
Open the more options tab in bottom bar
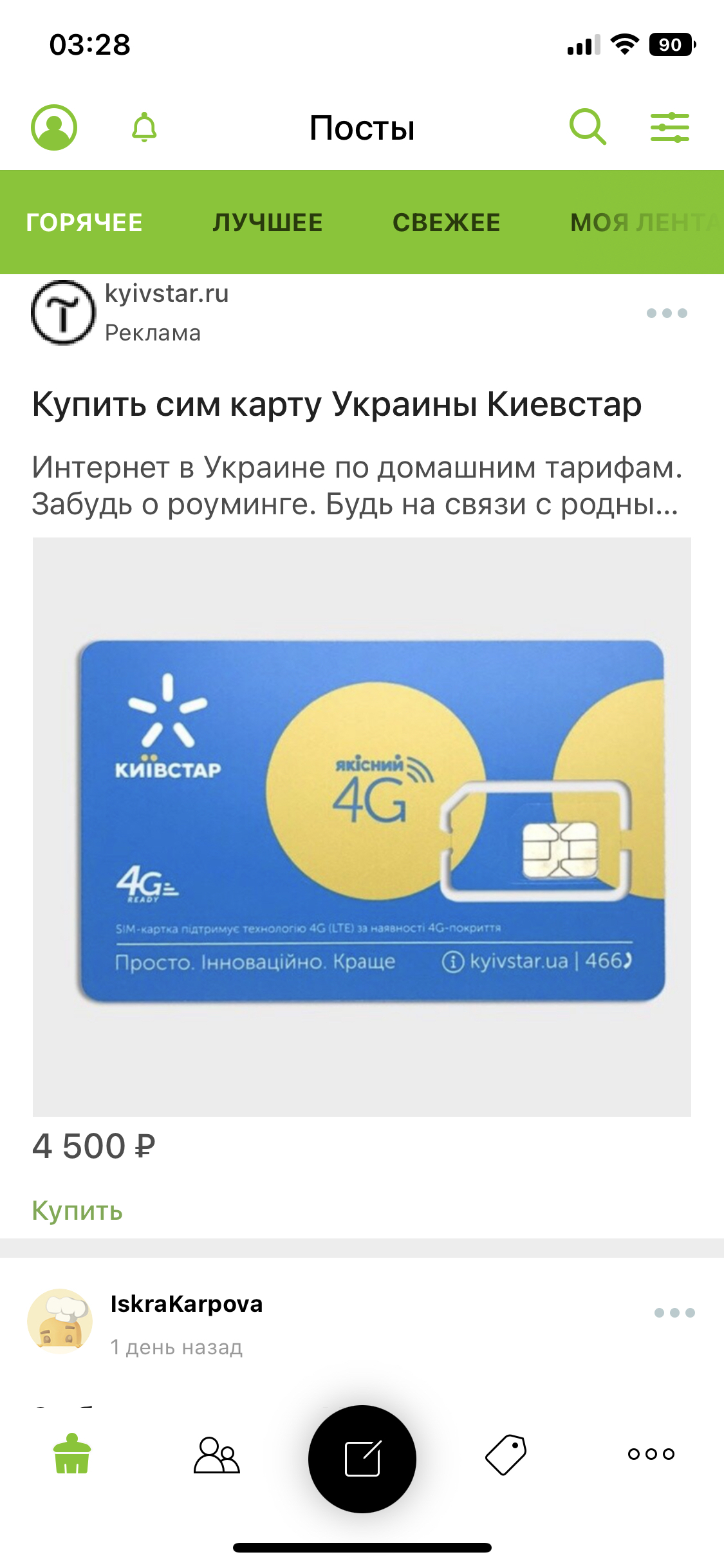651,1454
